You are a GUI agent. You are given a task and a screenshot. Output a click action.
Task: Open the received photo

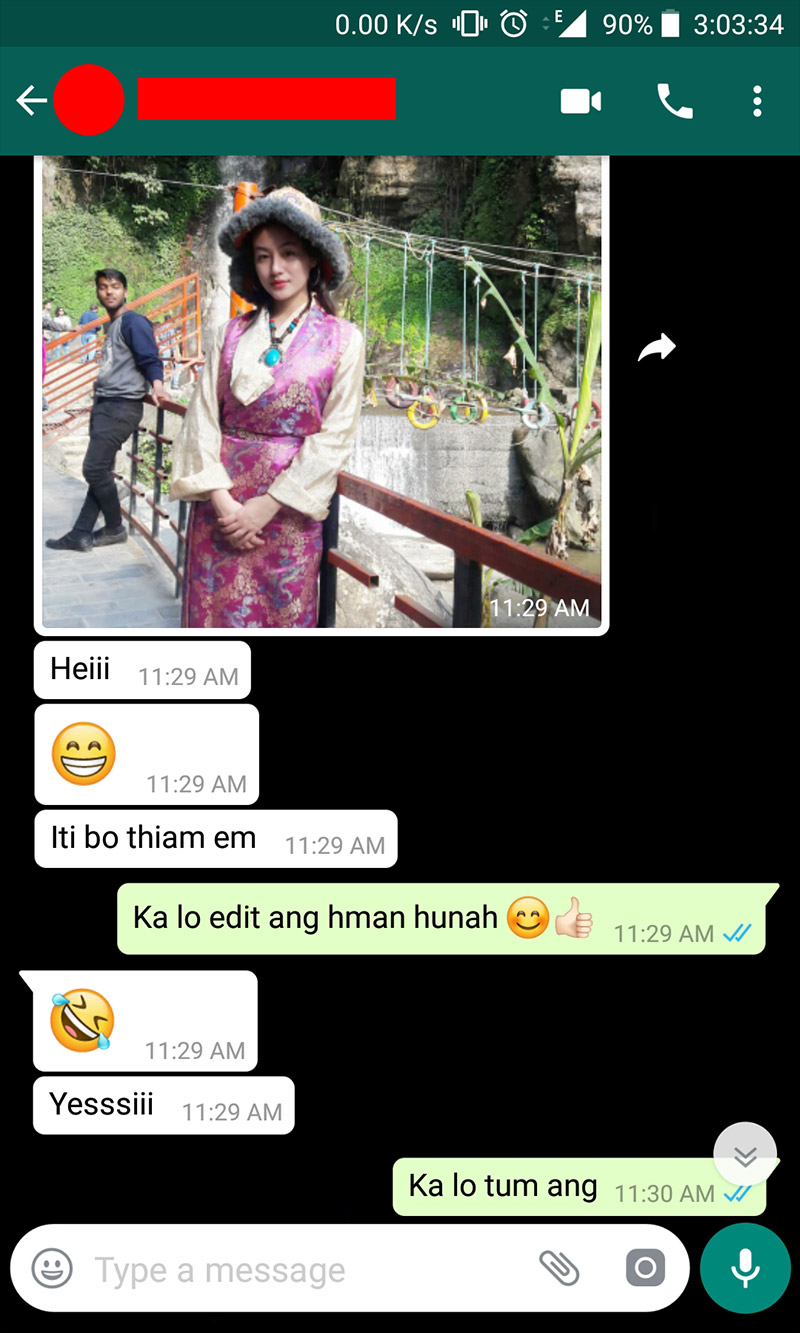pyautogui.click(x=322, y=392)
